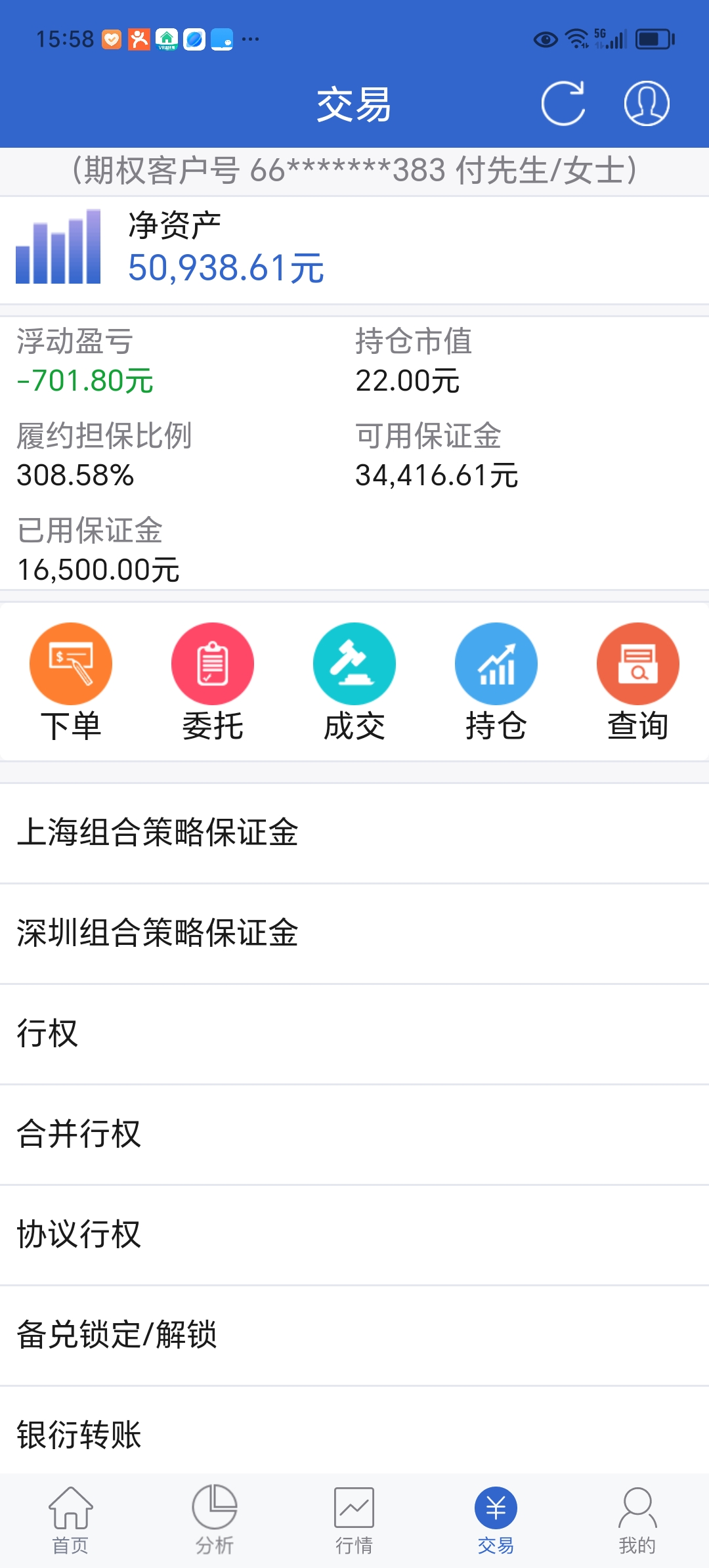This screenshot has width=709, height=1568.
Task: Refresh the trading account data
Action: pos(563,104)
